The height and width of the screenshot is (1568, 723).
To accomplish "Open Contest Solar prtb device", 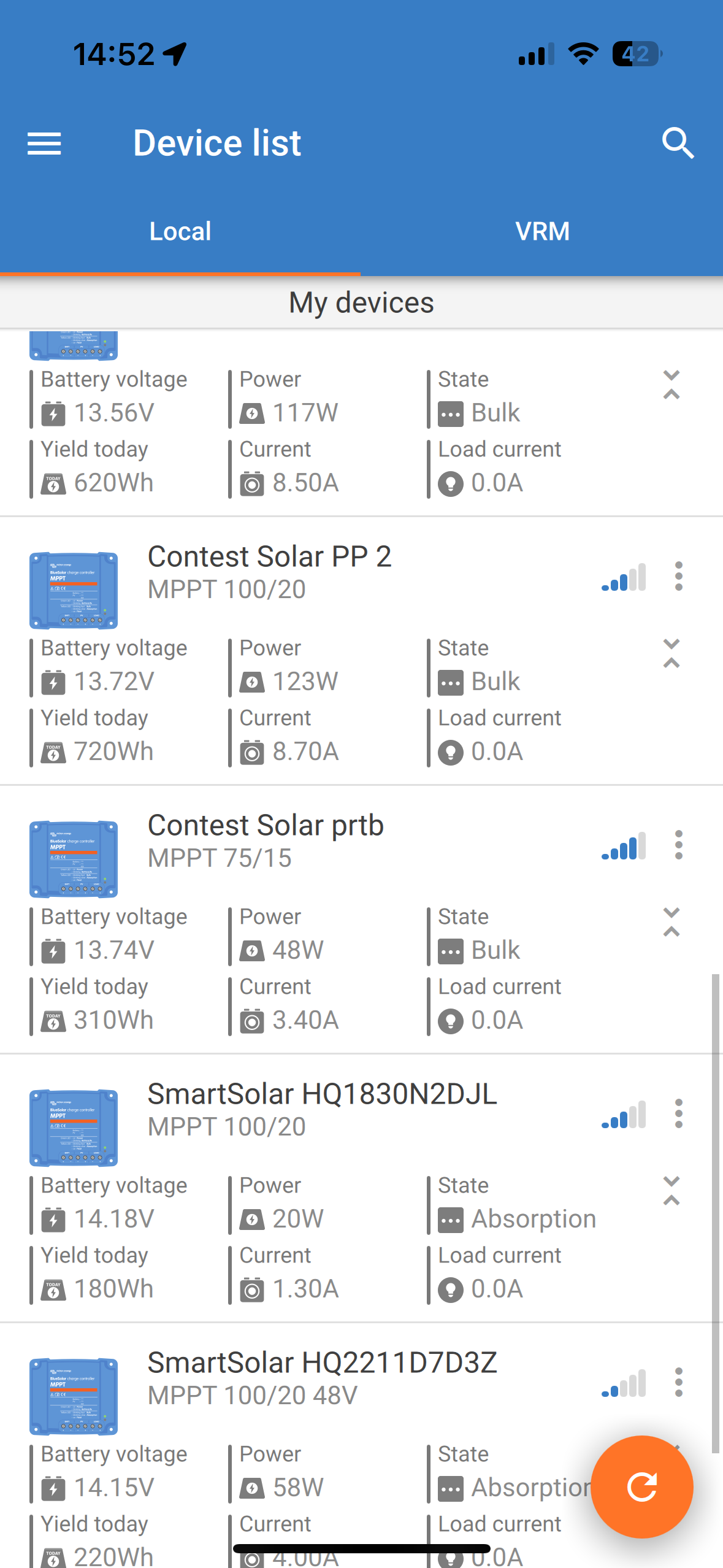I will [266, 840].
